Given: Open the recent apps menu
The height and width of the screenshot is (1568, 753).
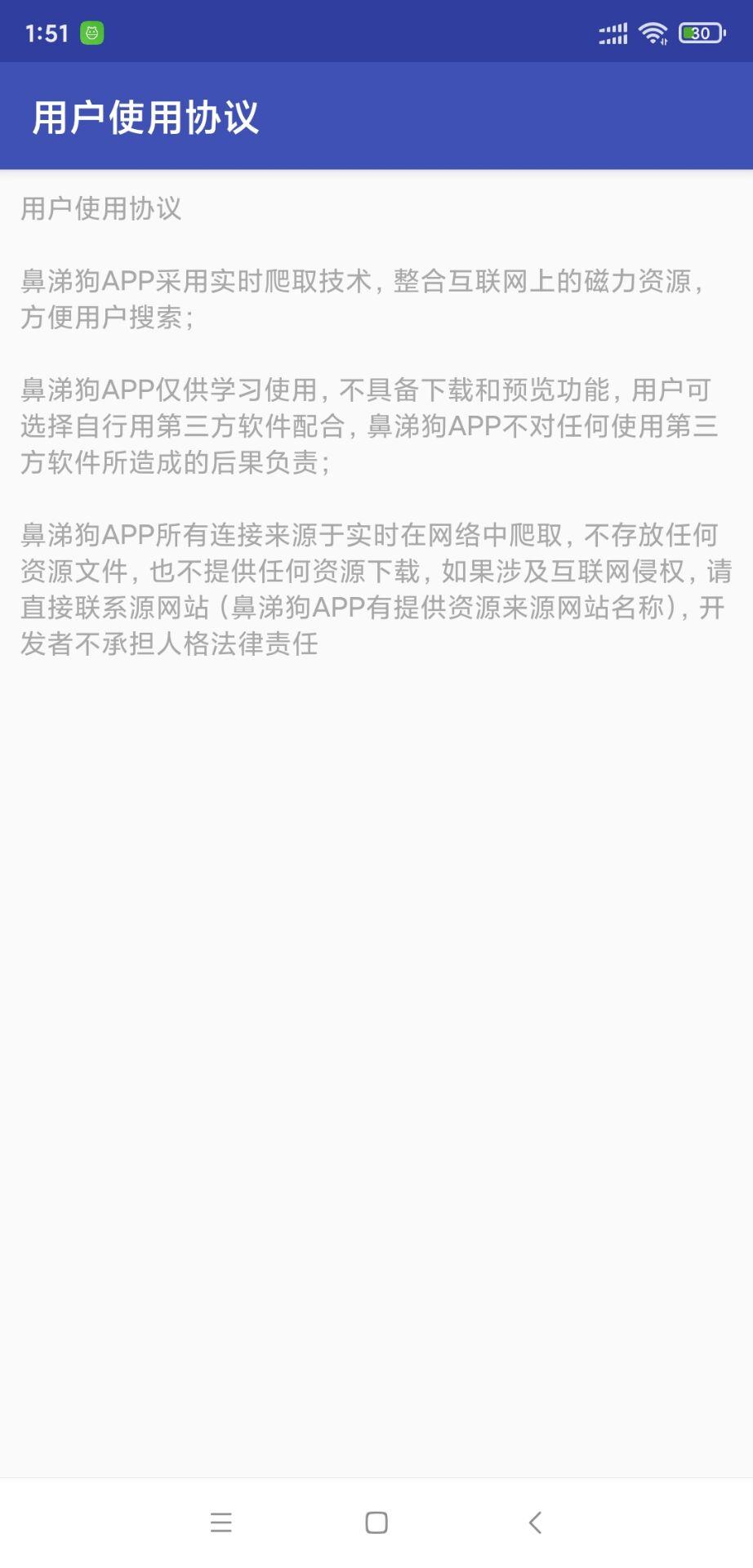Looking at the screenshot, I should (221, 1522).
